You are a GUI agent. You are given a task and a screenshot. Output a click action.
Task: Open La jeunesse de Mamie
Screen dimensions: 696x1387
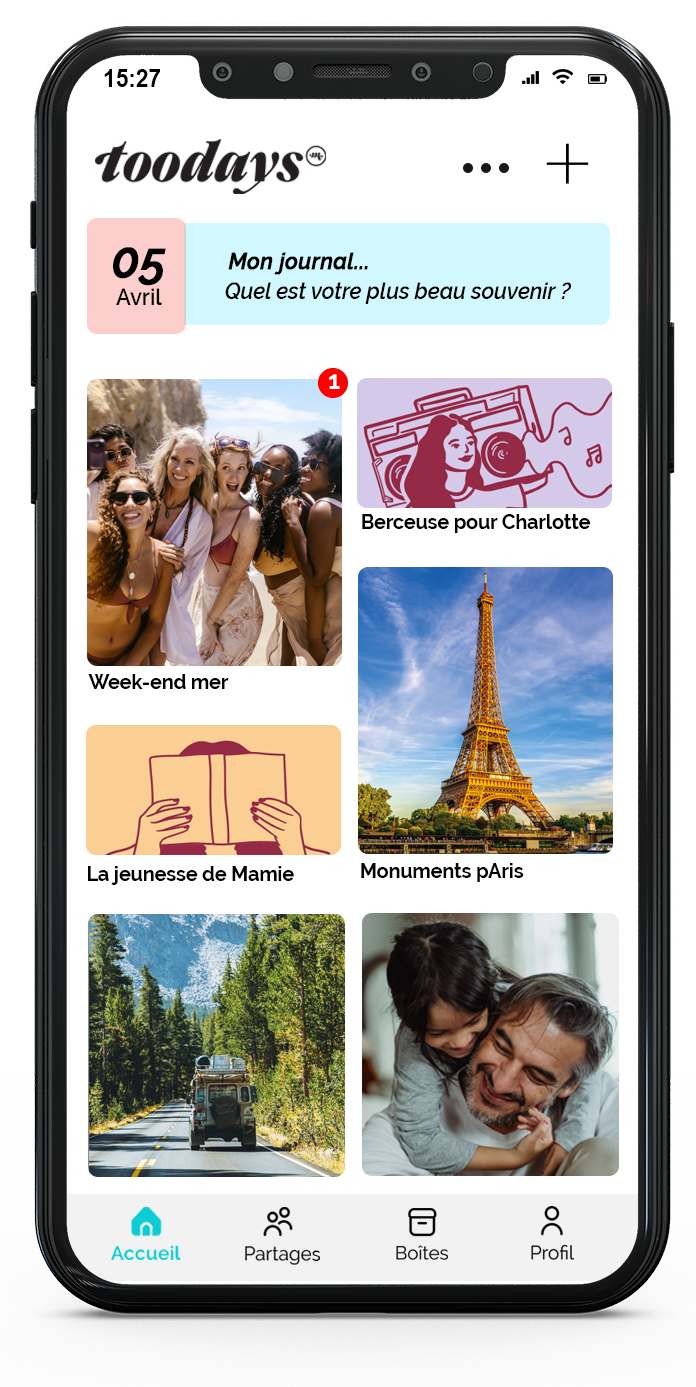(x=213, y=790)
